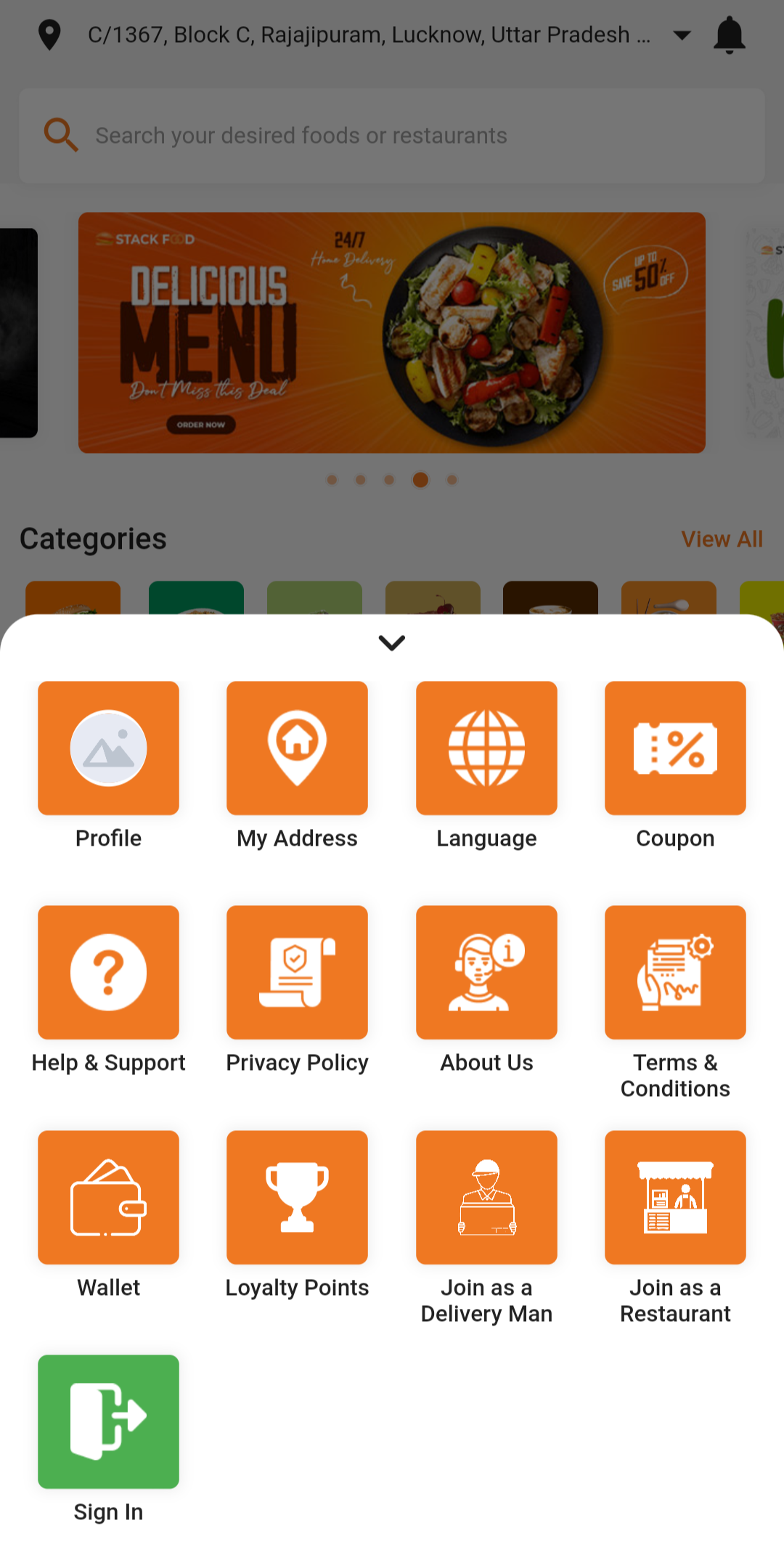View Terms & Conditions
The height and width of the screenshot is (1568, 784).
[675, 972]
